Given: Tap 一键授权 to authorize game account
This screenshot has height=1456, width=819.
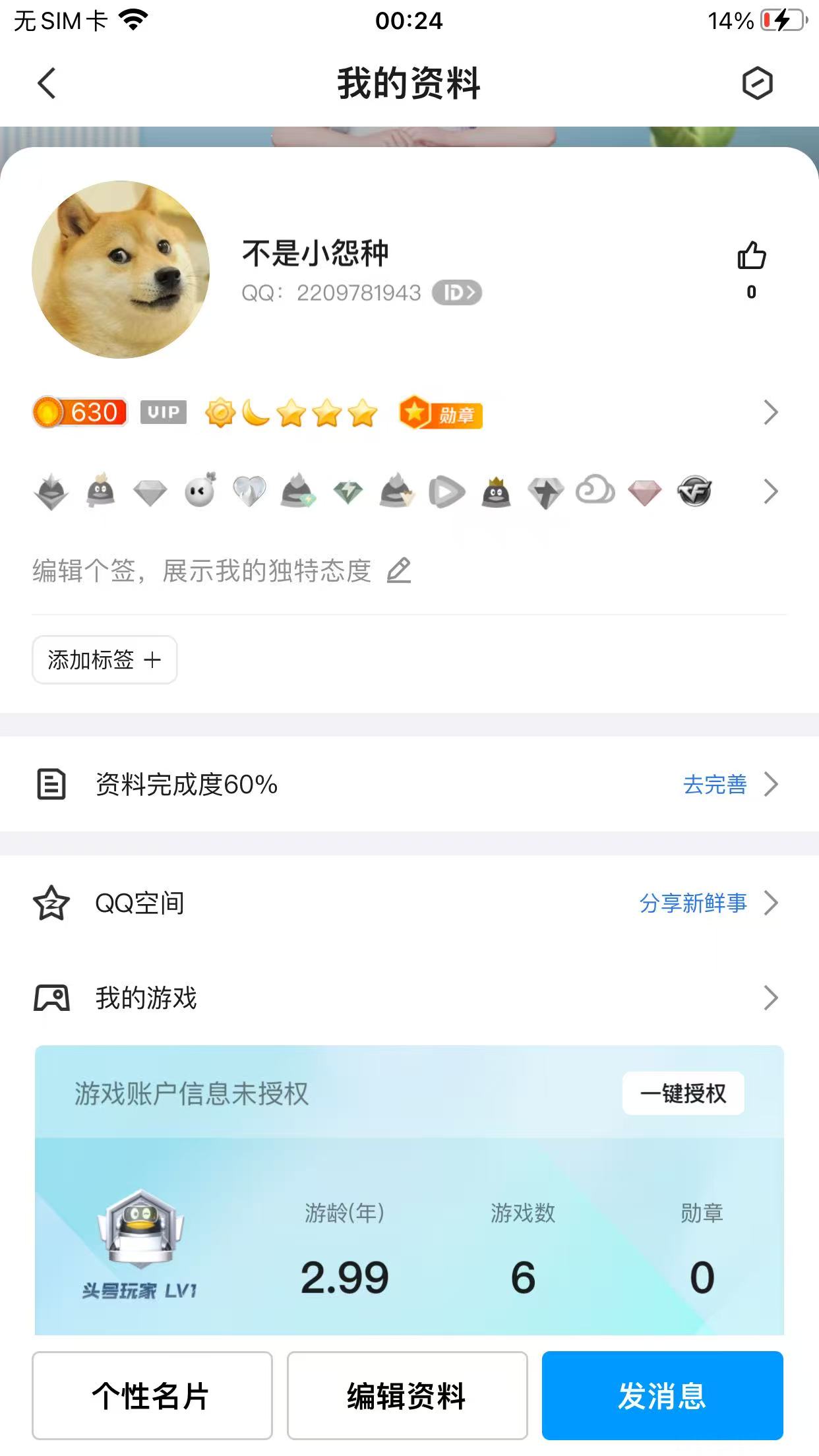Looking at the screenshot, I should coord(683,1093).
